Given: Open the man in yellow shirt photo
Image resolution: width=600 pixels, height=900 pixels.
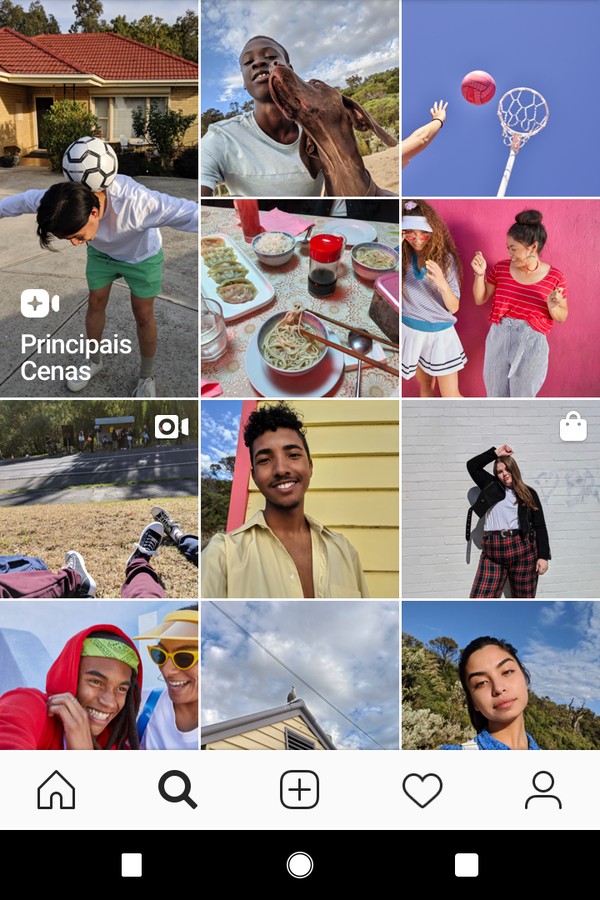Looking at the screenshot, I should point(299,499).
